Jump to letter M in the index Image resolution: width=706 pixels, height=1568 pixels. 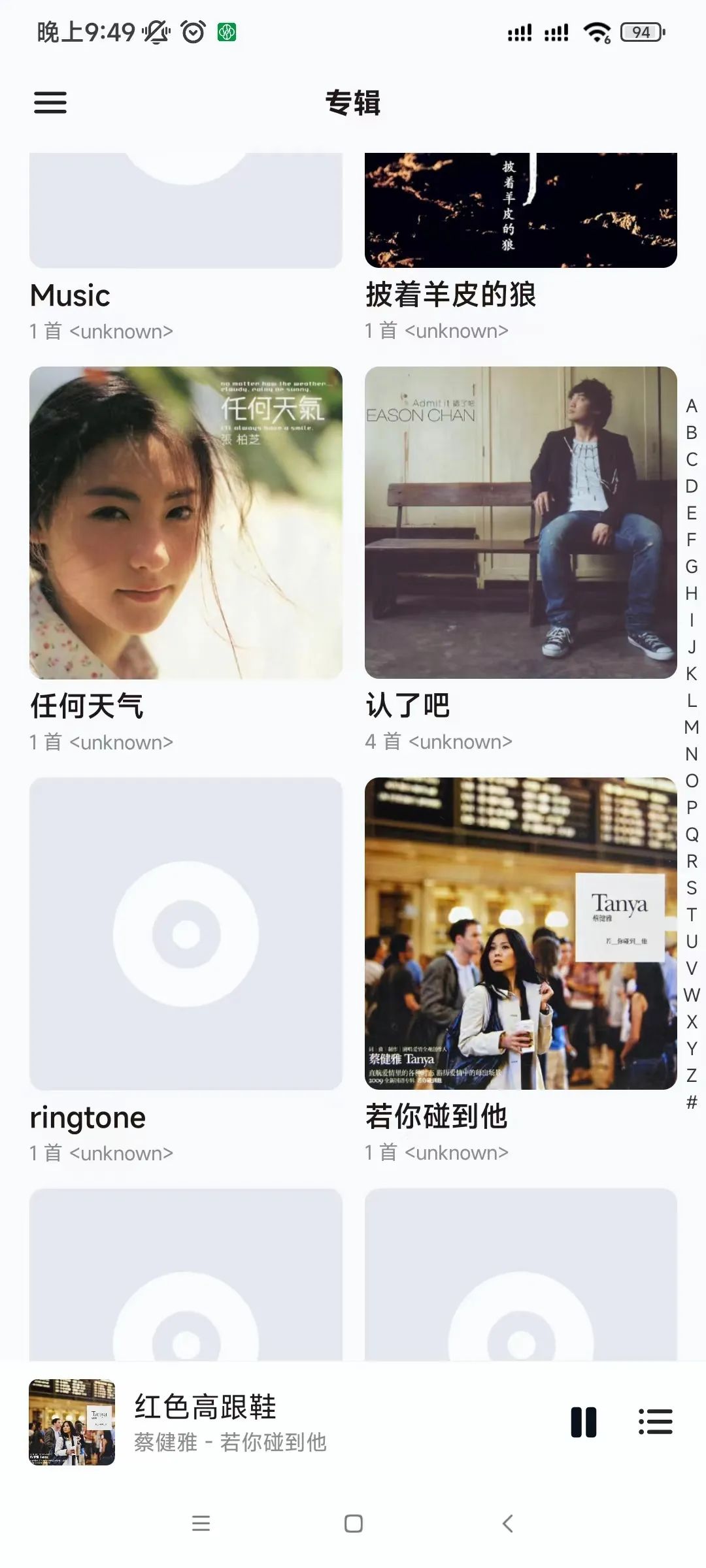pyautogui.click(x=692, y=727)
